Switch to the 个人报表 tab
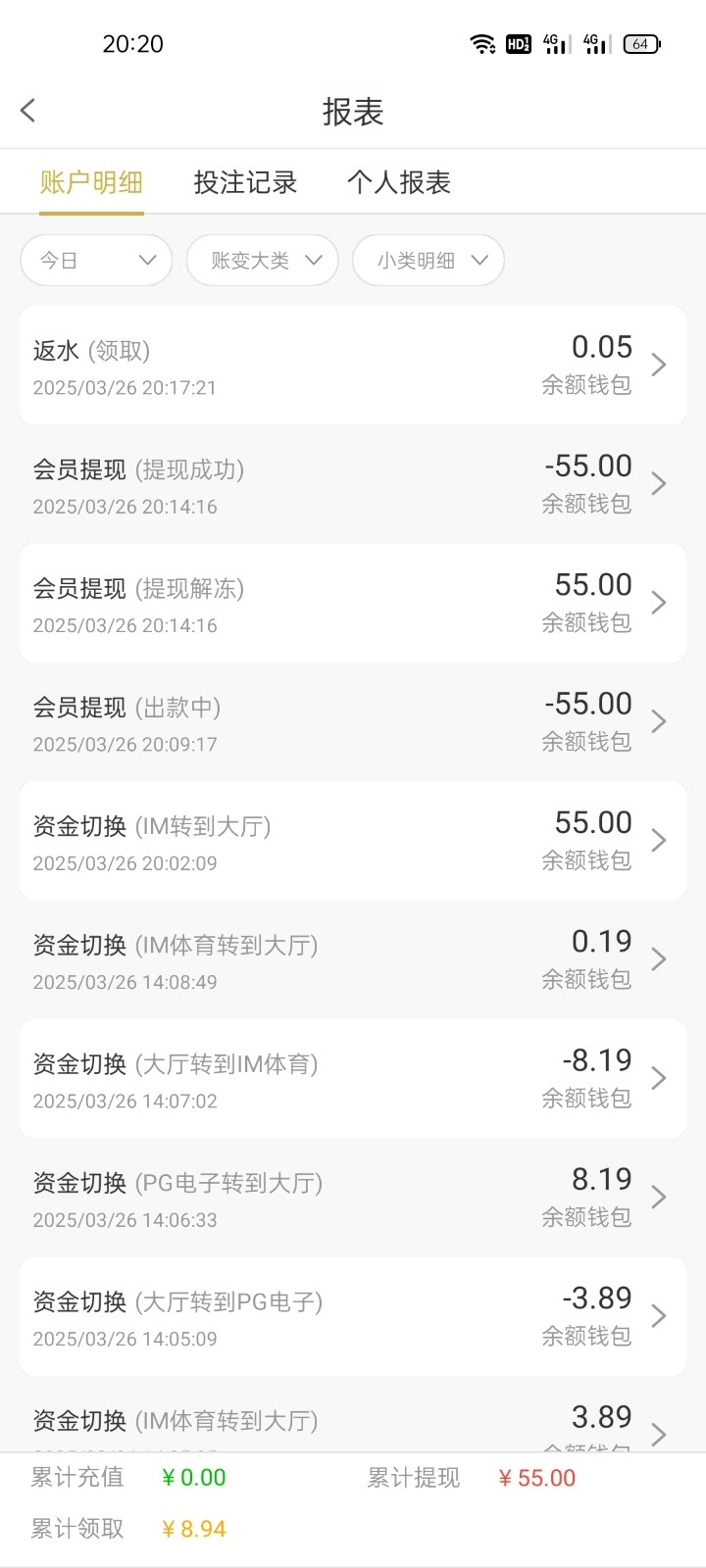The width and height of the screenshot is (706, 1568). click(x=398, y=182)
